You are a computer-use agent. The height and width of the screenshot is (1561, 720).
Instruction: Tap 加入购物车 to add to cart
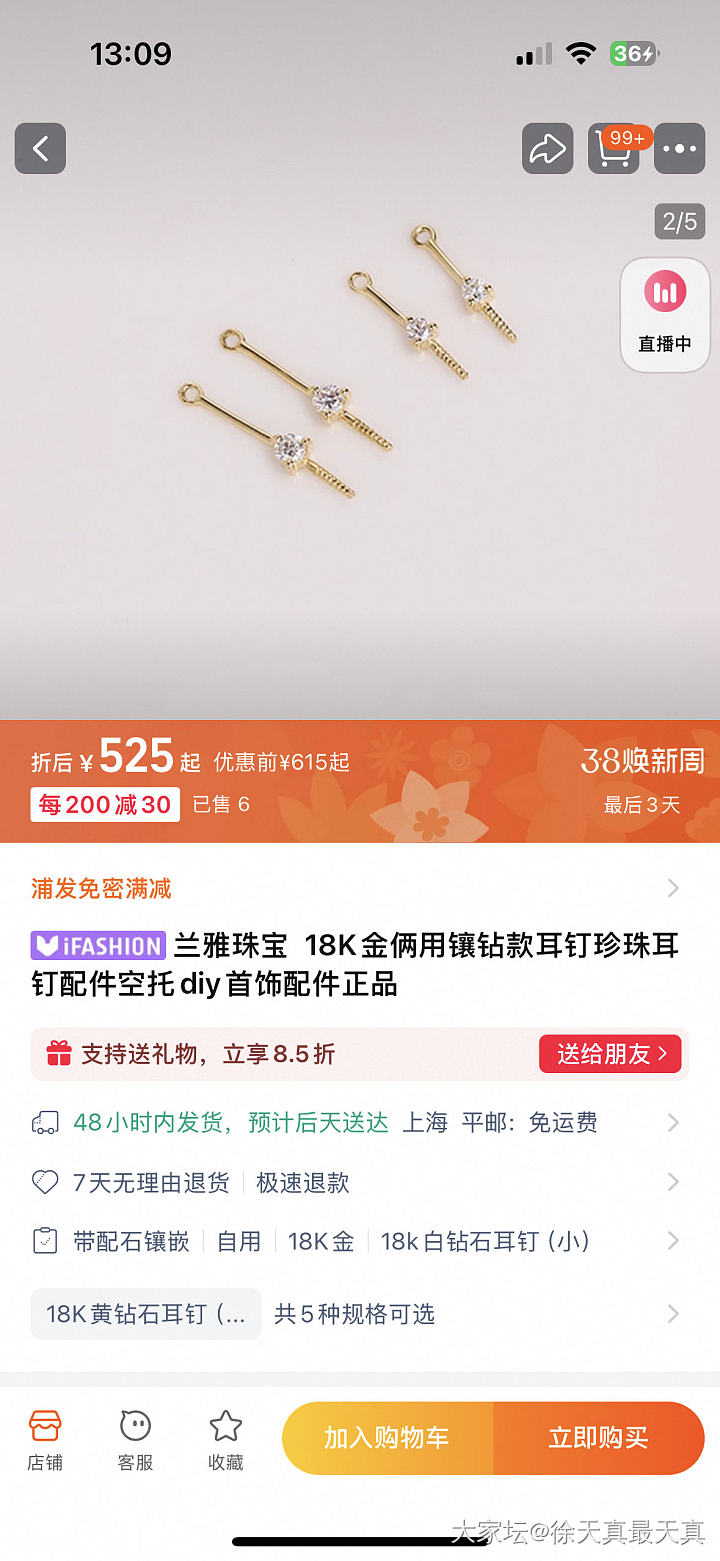click(x=387, y=1438)
